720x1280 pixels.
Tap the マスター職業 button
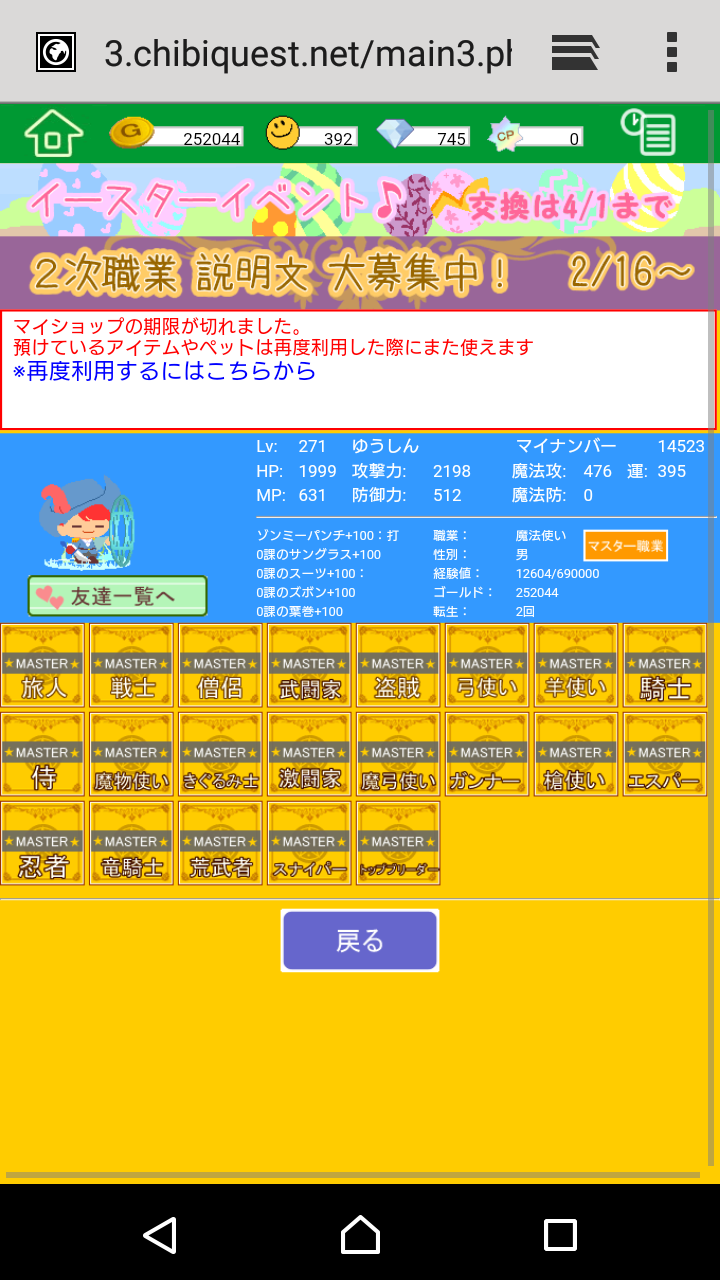(625, 546)
